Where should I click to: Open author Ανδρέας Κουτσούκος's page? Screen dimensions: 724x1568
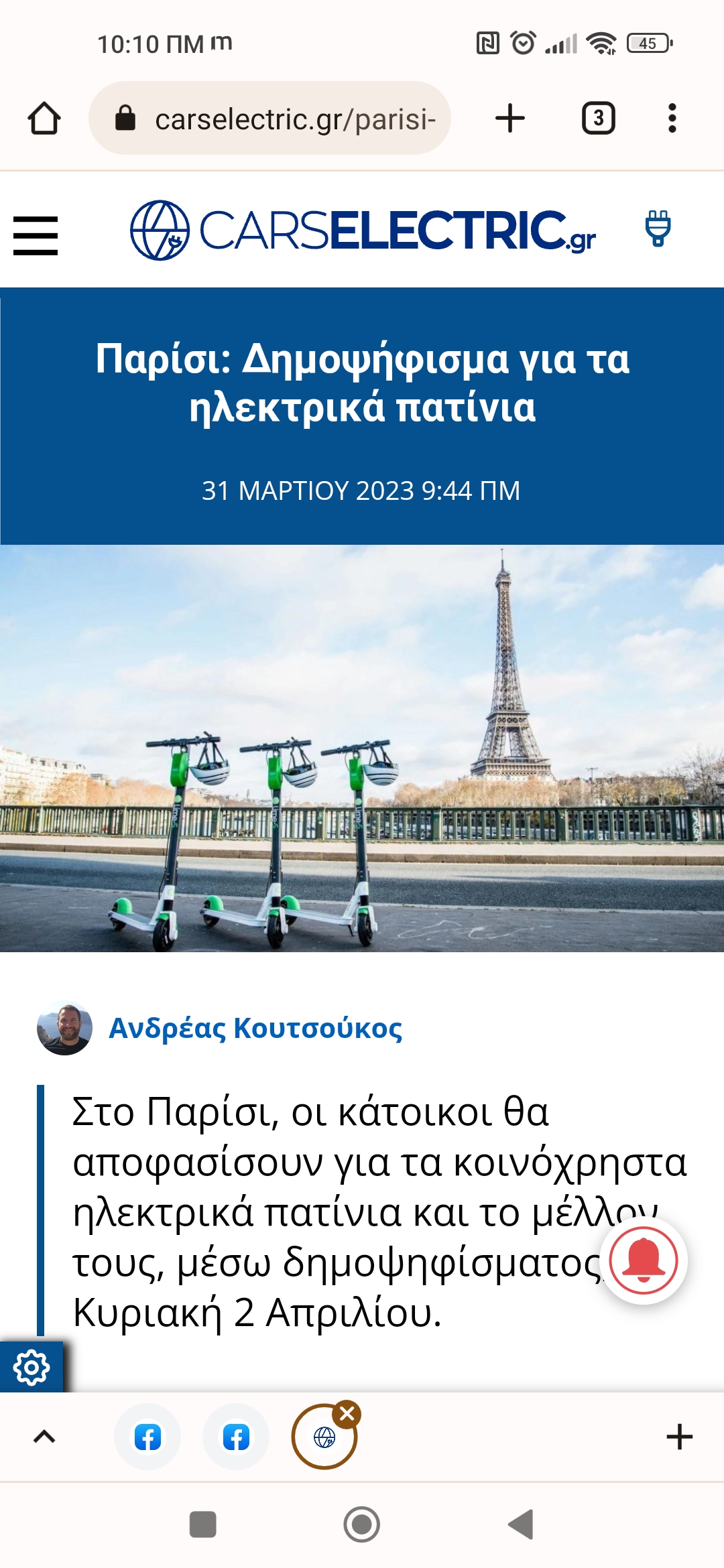[x=255, y=1028]
